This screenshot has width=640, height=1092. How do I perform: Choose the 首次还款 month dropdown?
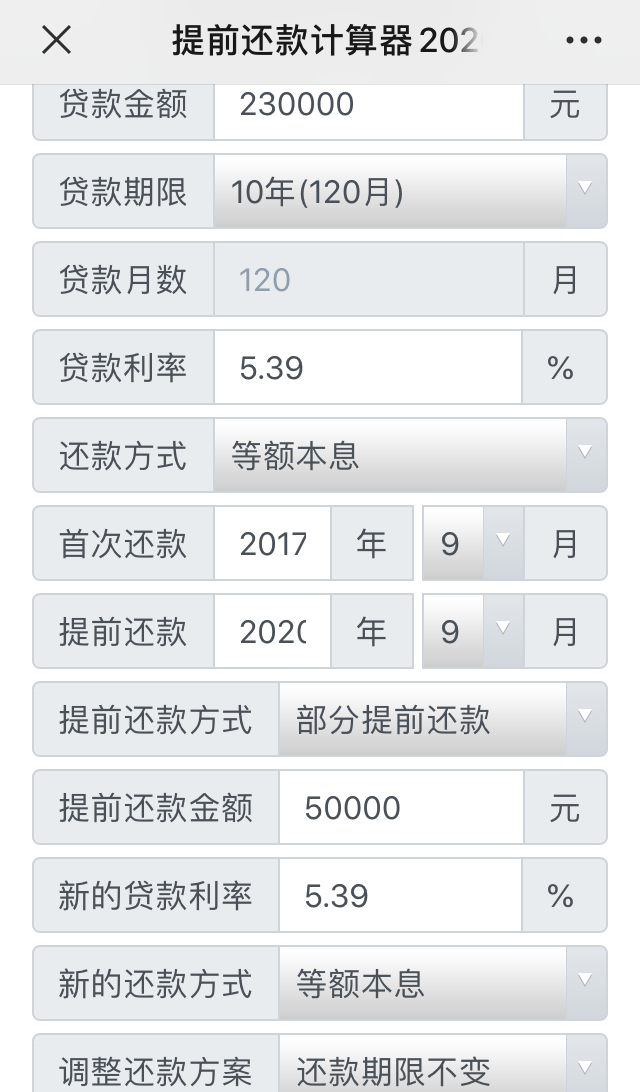[472, 544]
